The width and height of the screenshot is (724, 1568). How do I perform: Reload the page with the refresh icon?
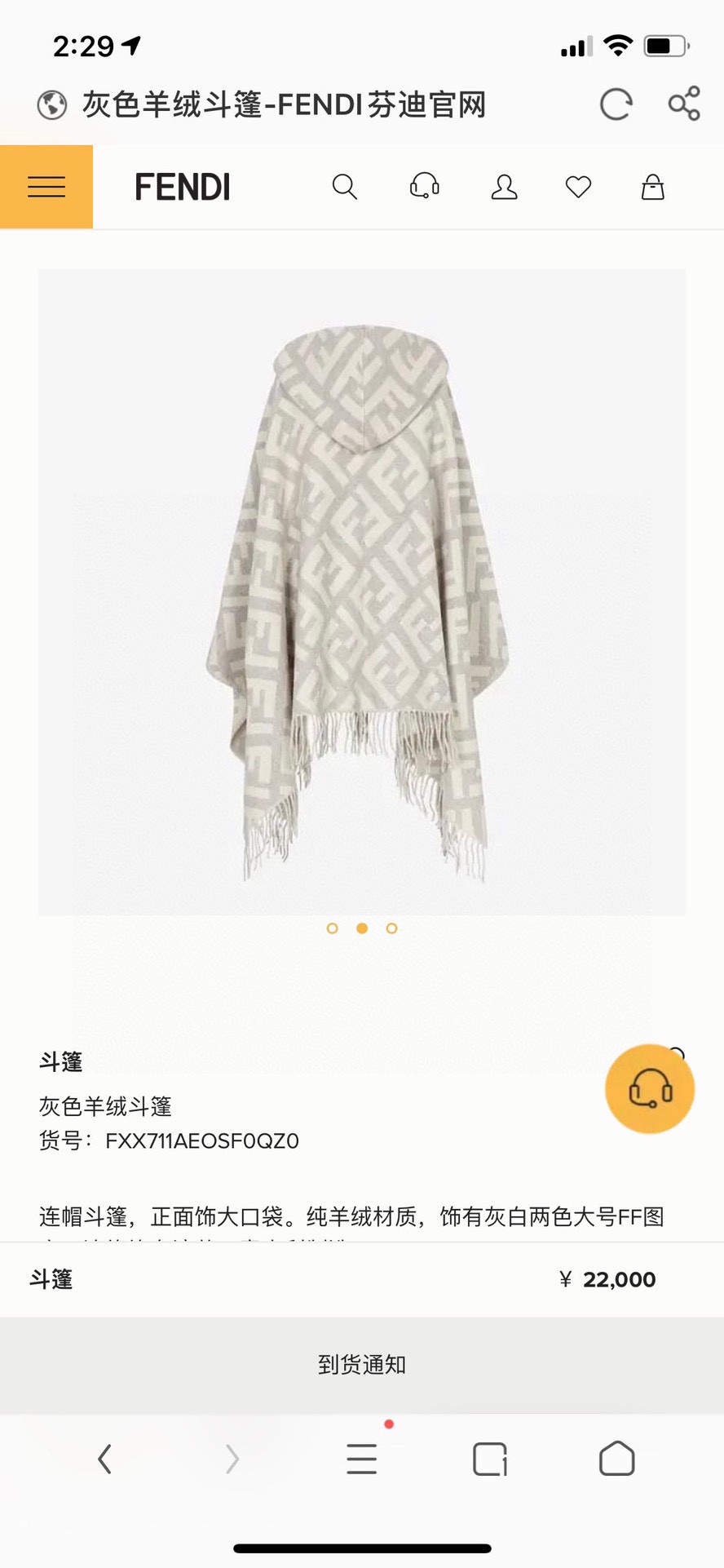pyautogui.click(x=616, y=104)
